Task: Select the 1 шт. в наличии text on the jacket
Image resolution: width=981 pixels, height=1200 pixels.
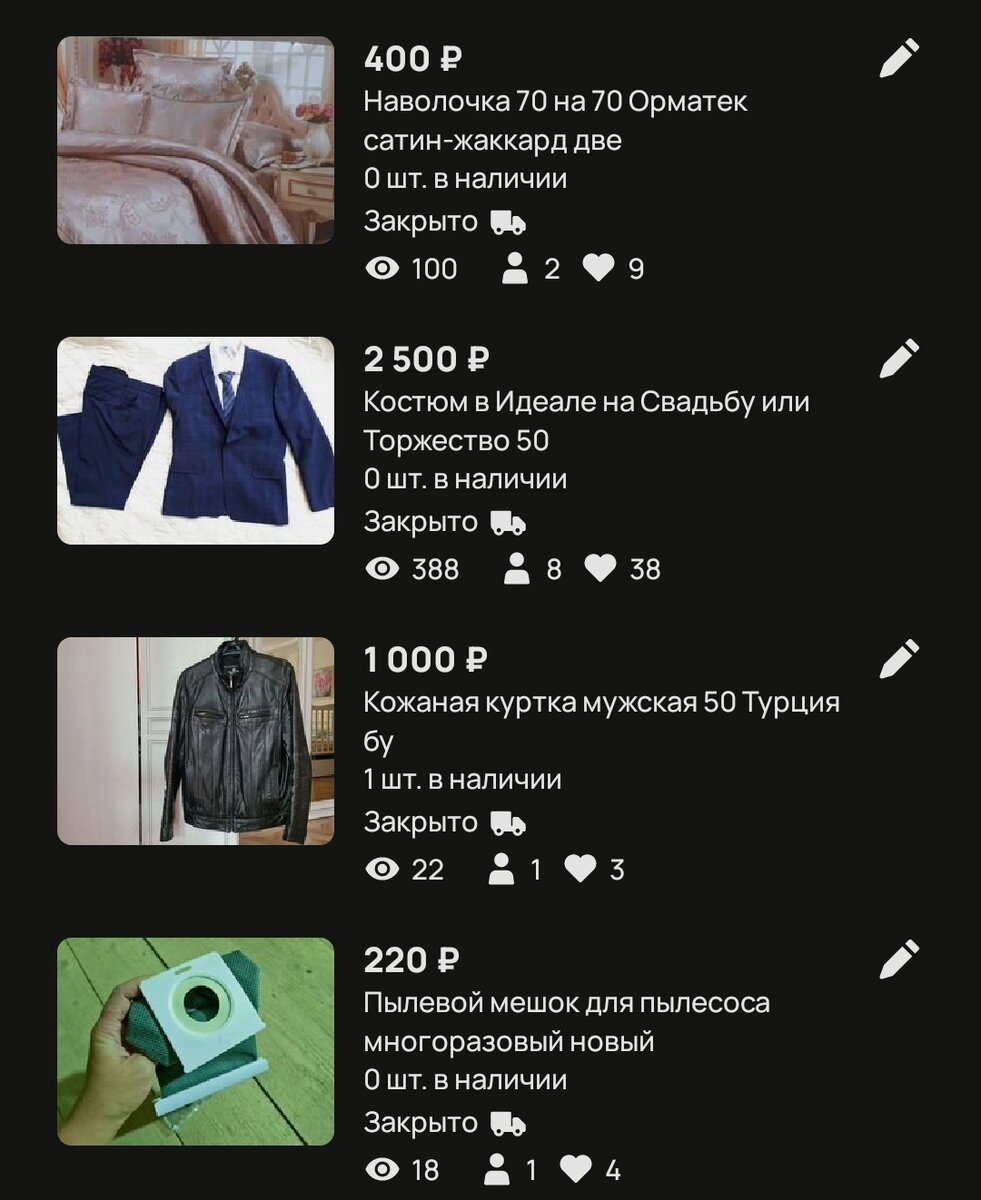Action: tap(462, 777)
